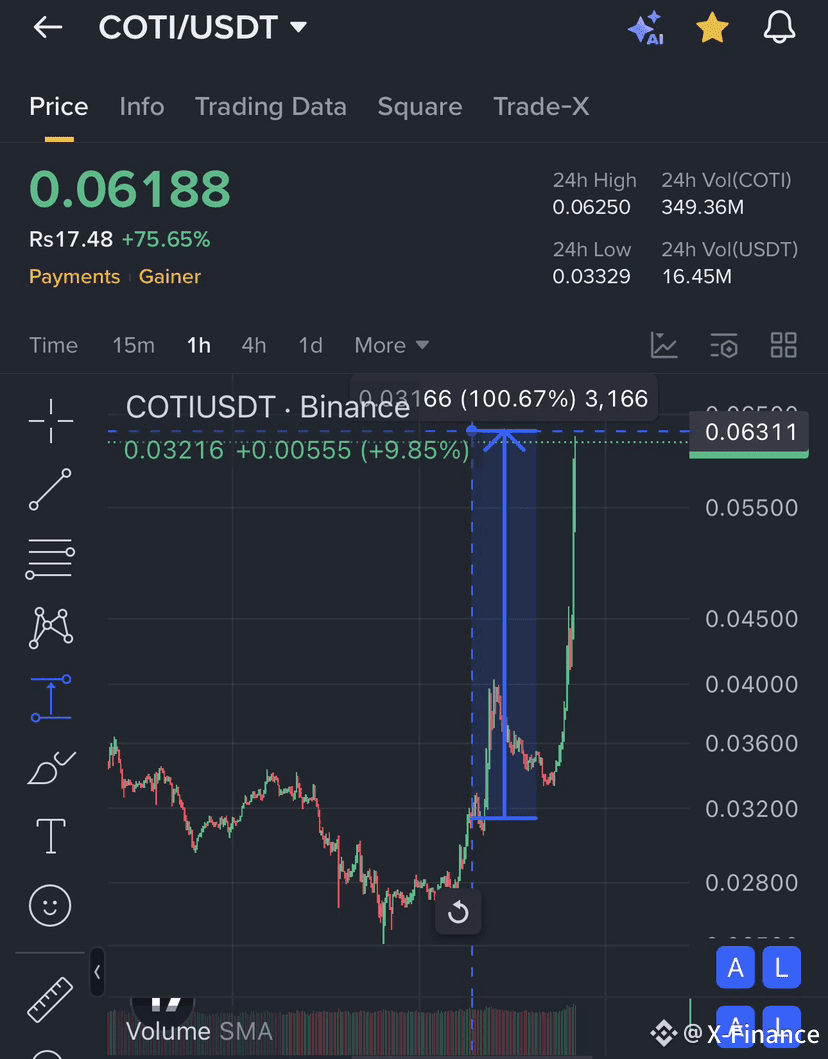Image resolution: width=828 pixels, height=1059 pixels.
Task: Select the XABCD pattern tool
Action: [49, 628]
